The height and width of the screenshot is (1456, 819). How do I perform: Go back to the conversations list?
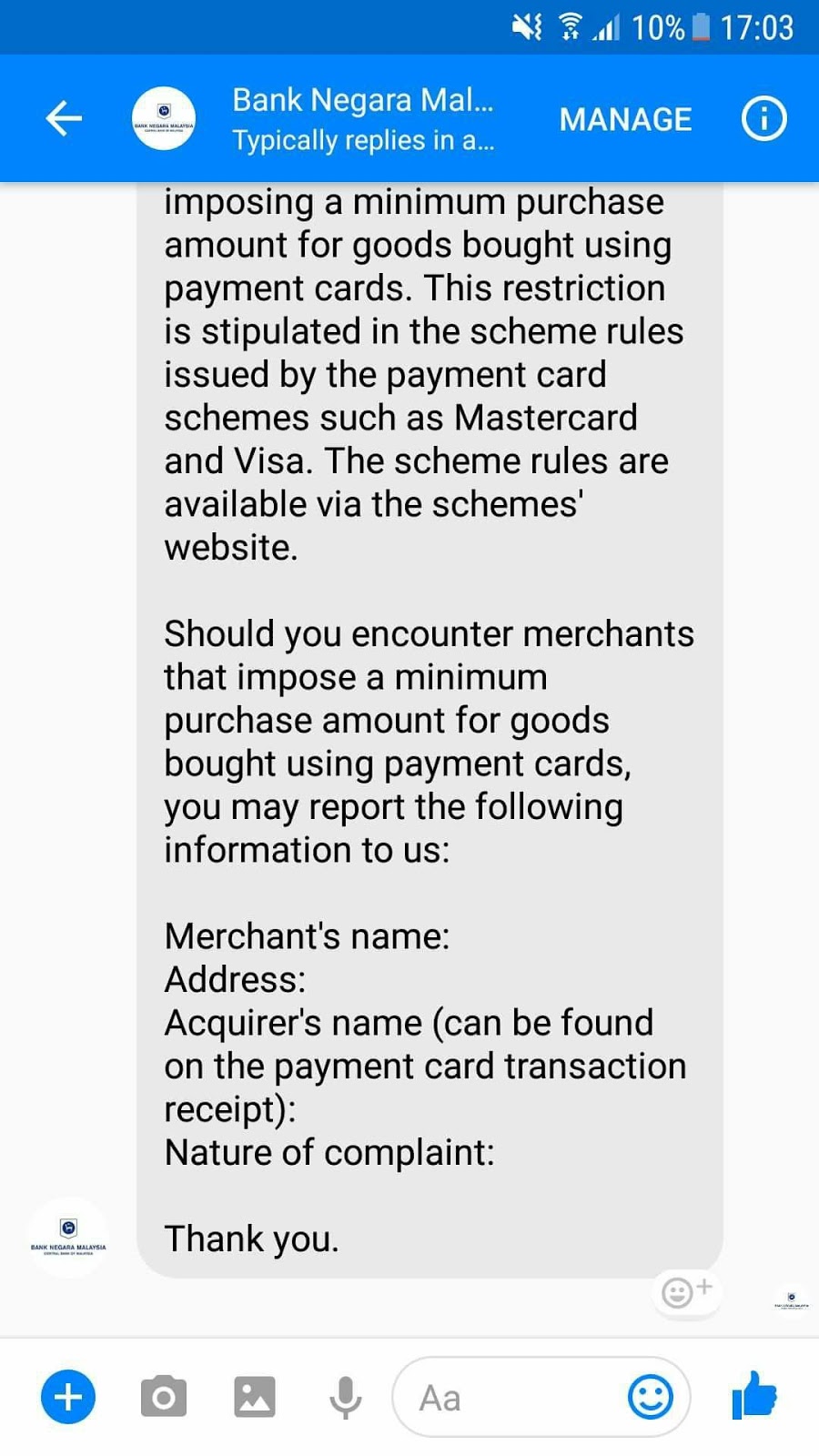pos(64,118)
